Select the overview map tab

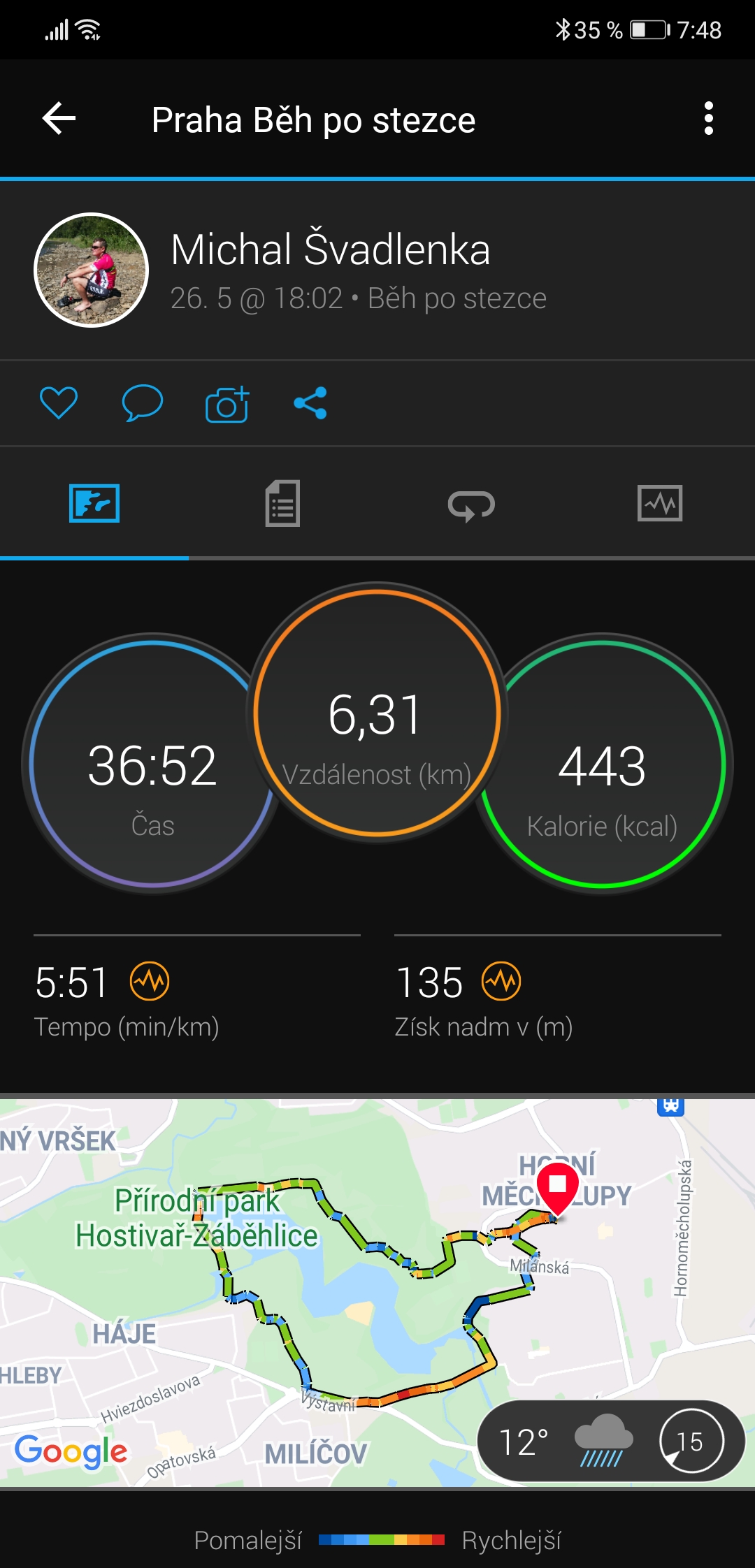click(94, 503)
